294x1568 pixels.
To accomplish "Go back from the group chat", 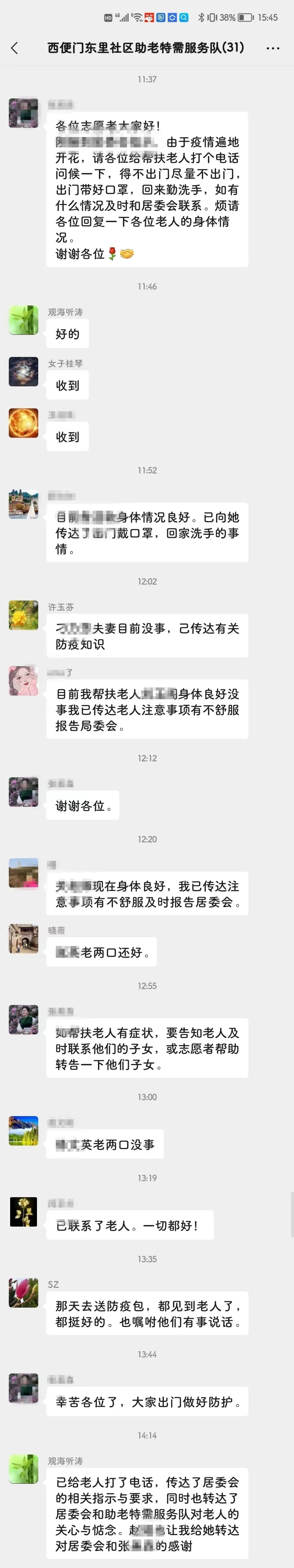I will [x=15, y=48].
